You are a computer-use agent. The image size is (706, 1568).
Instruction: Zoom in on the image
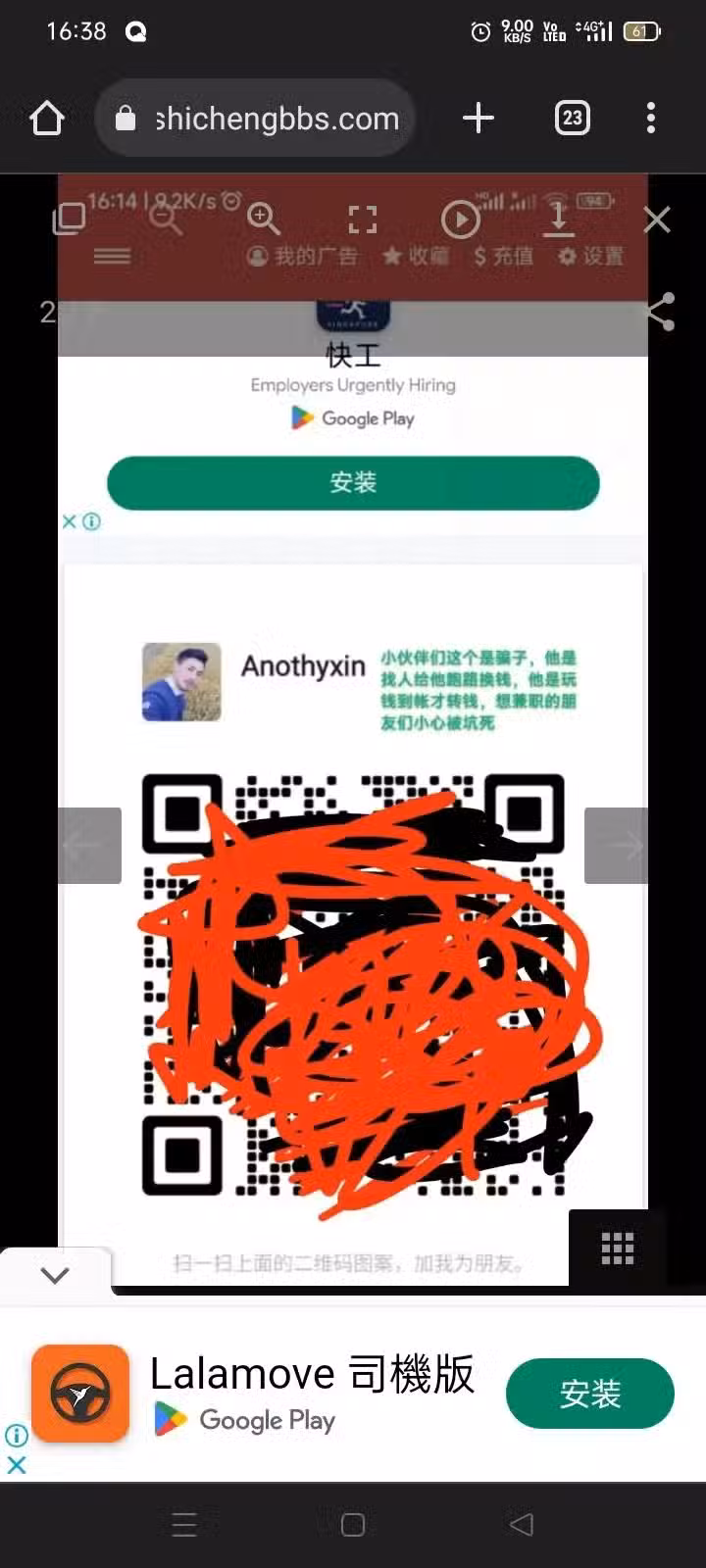(x=264, y=220)
